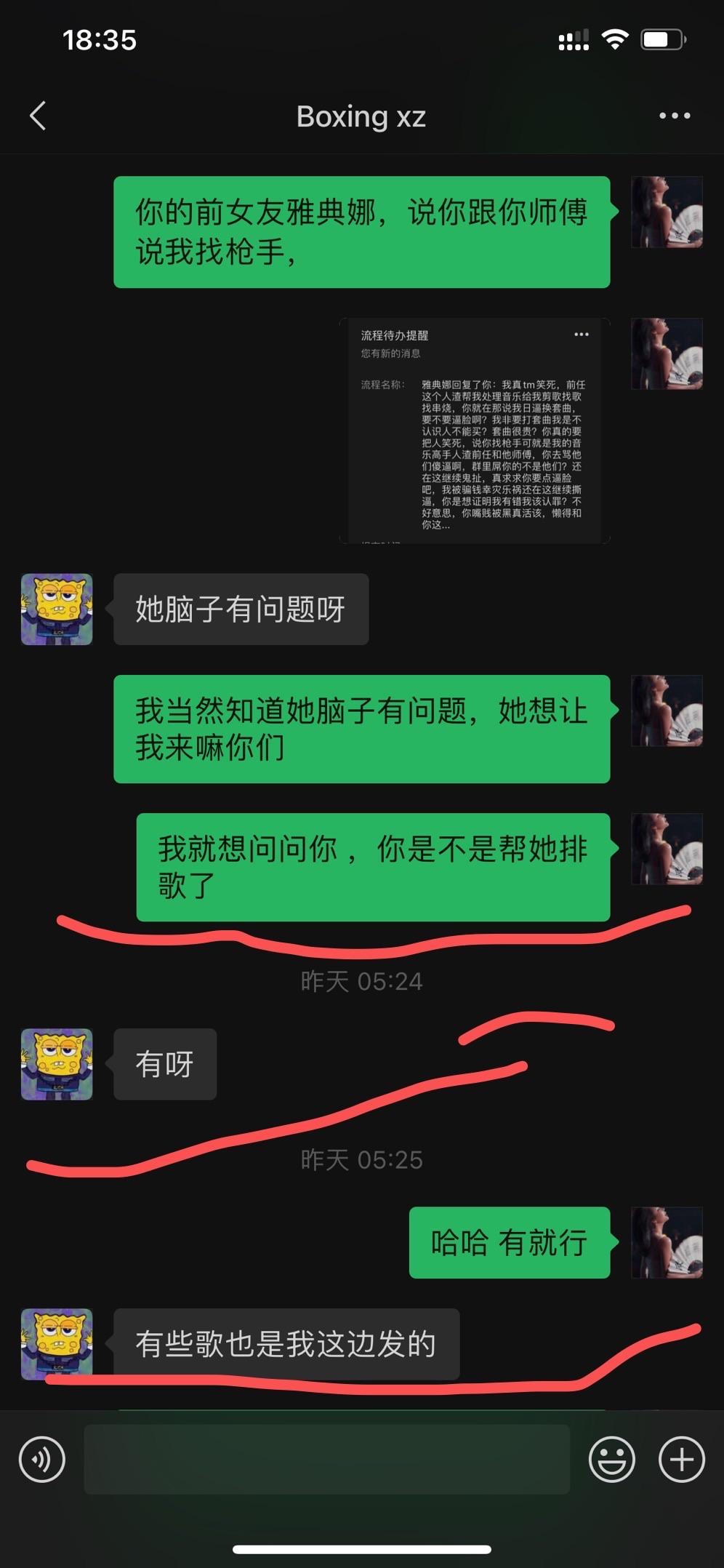Screen dimensions: 724x1568
Task: Open the chat info overflow menu
Action: coord(674,116)
